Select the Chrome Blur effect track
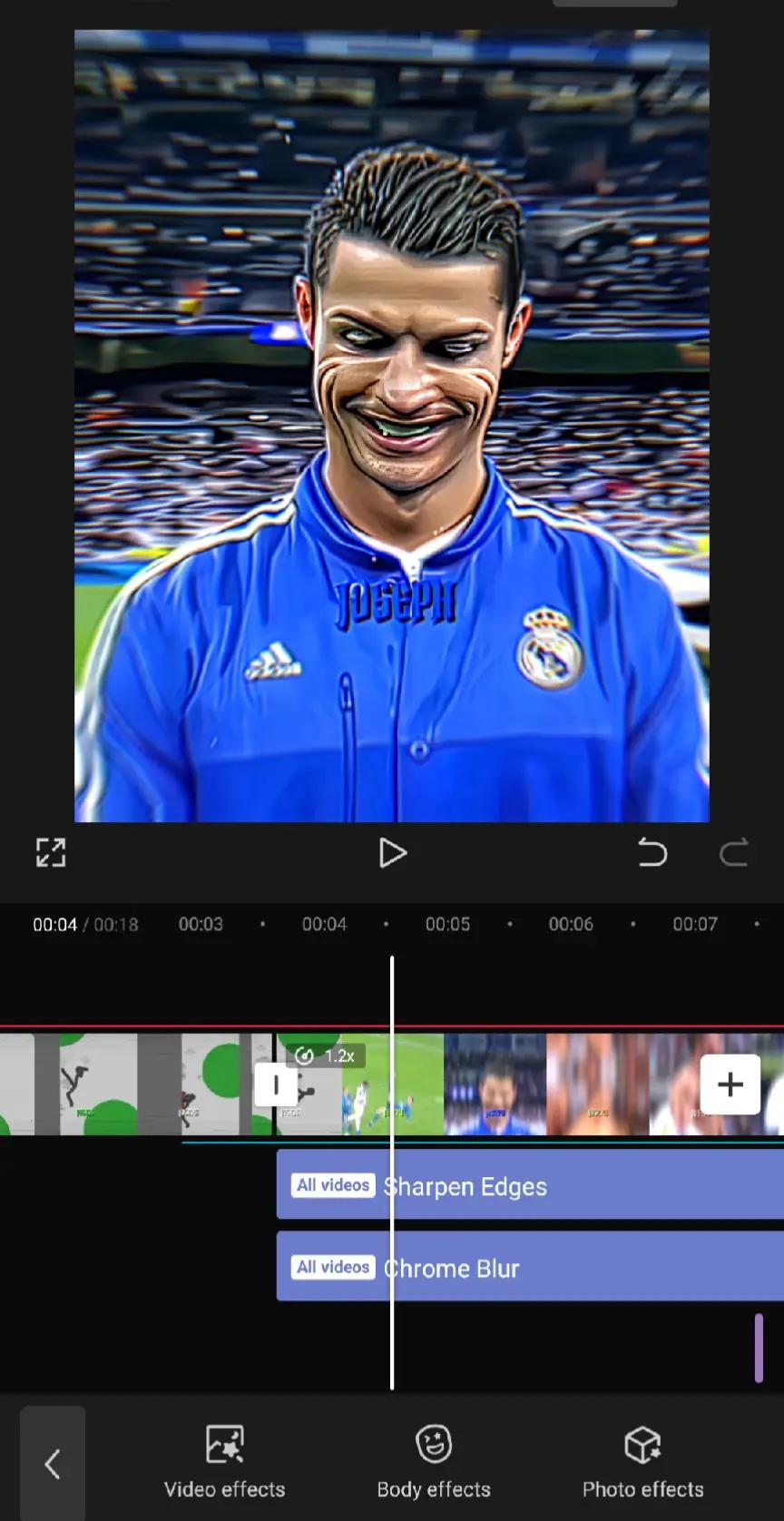 coord(530,1267)
